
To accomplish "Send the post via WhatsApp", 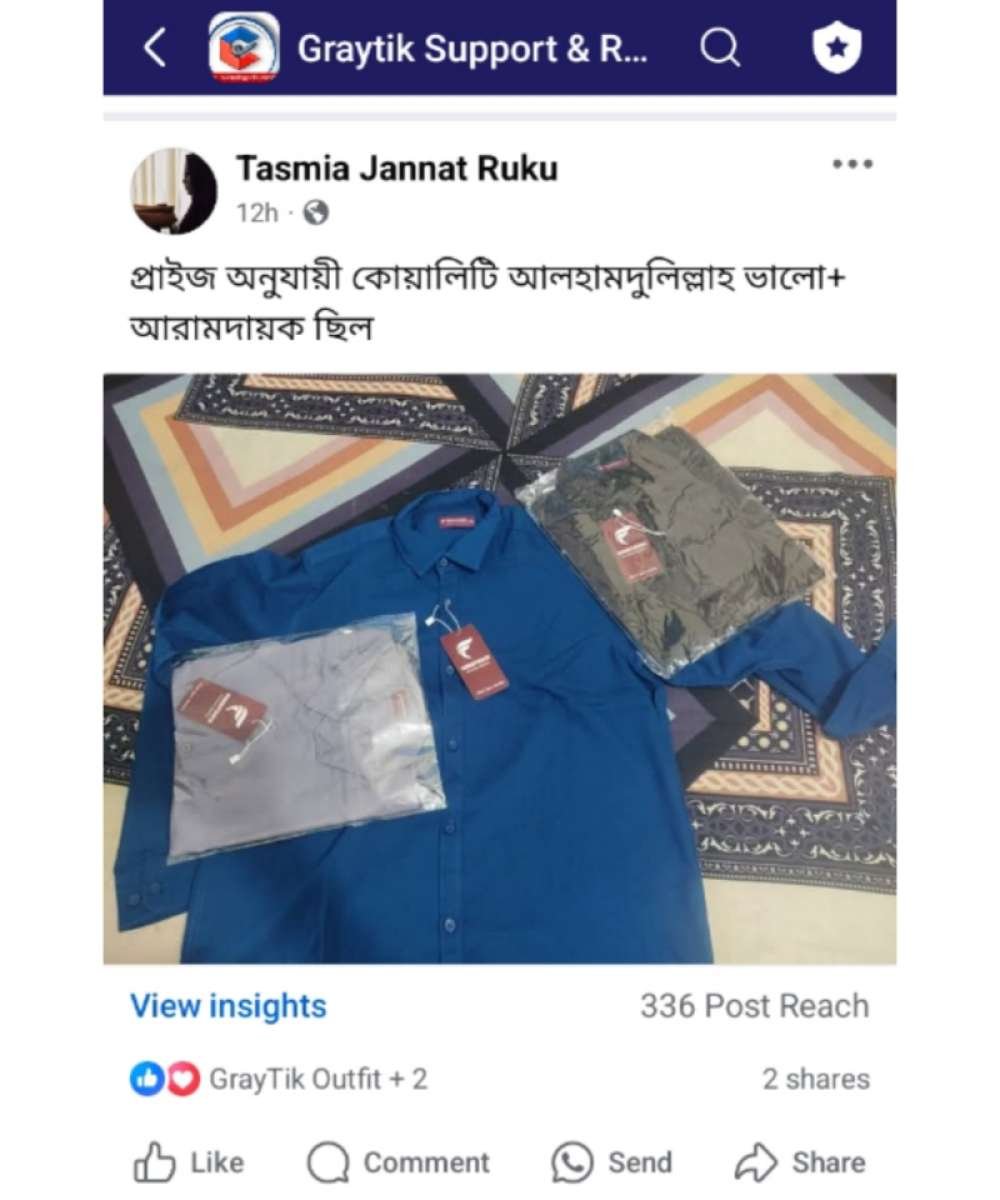I will [x=611, y=1163].
